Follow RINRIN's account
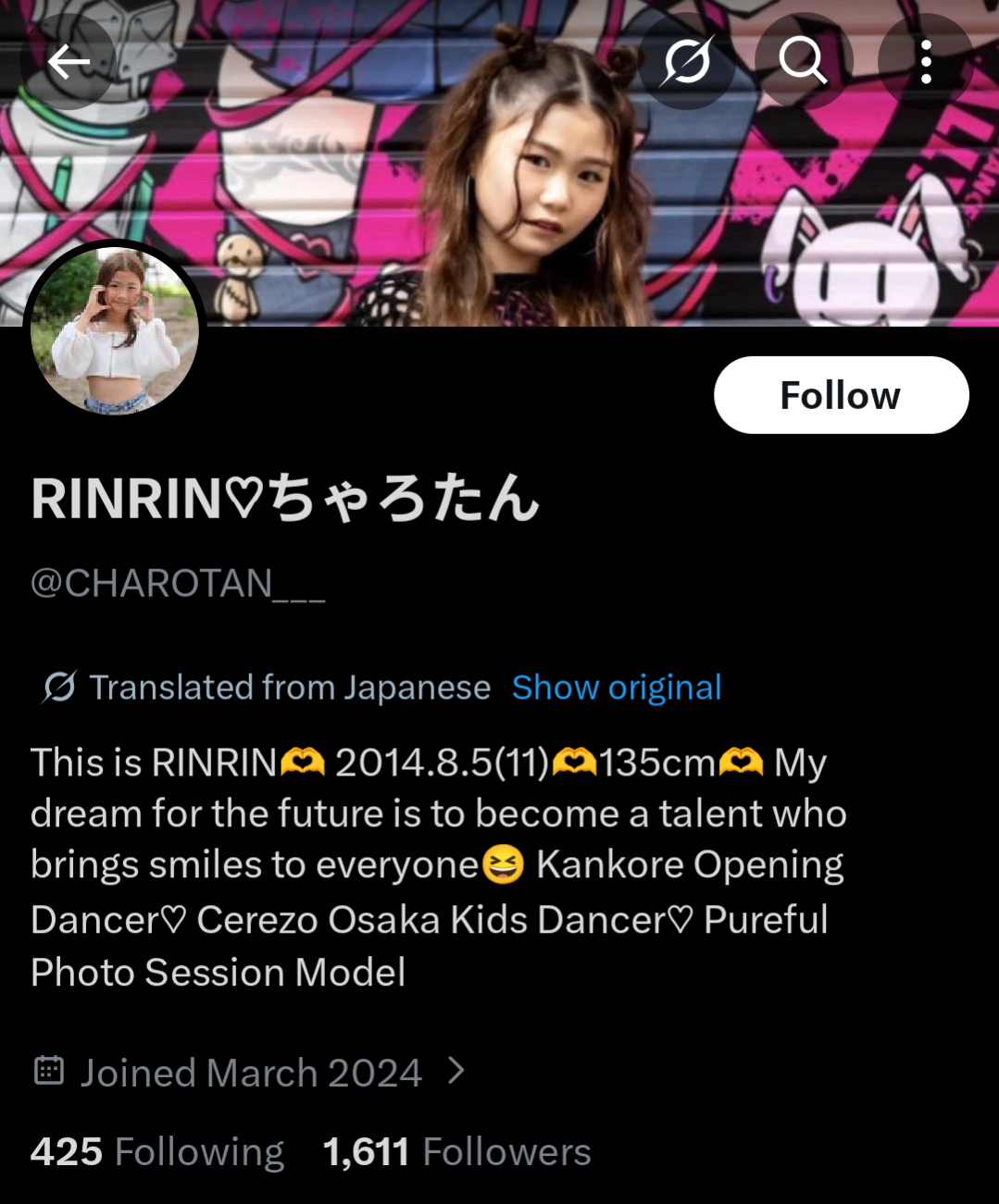The image size is (999, 1204). [x=841, y=395]
